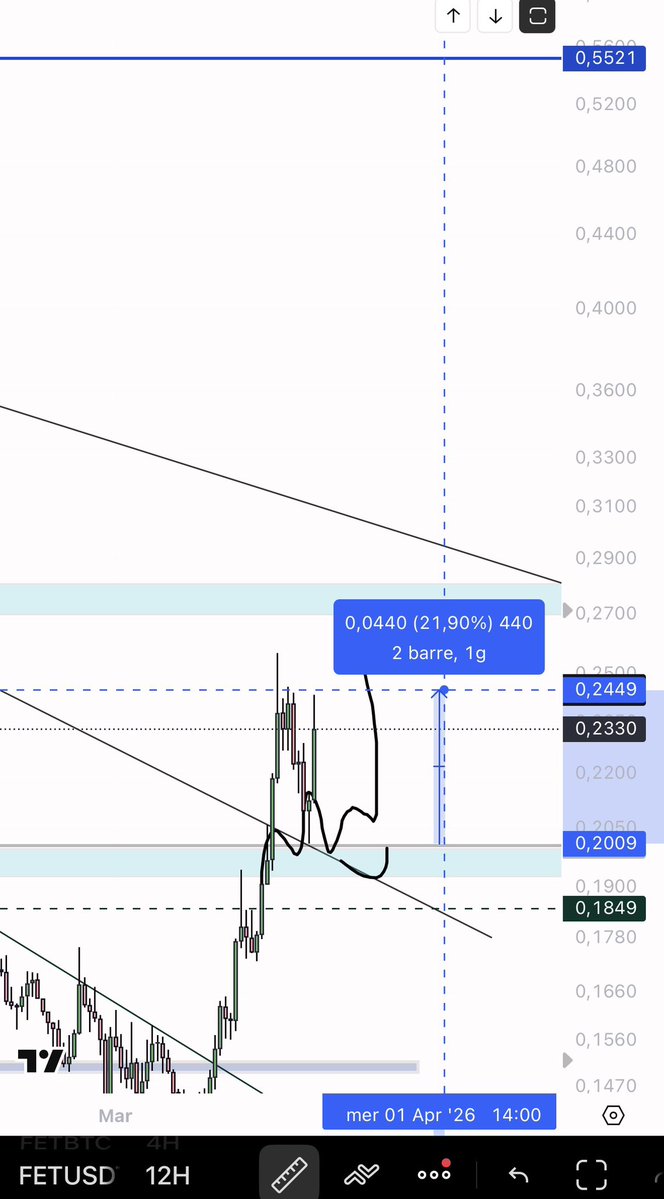
Task: Open the drawing tools line icon
Action: (x=362, y=1174)
